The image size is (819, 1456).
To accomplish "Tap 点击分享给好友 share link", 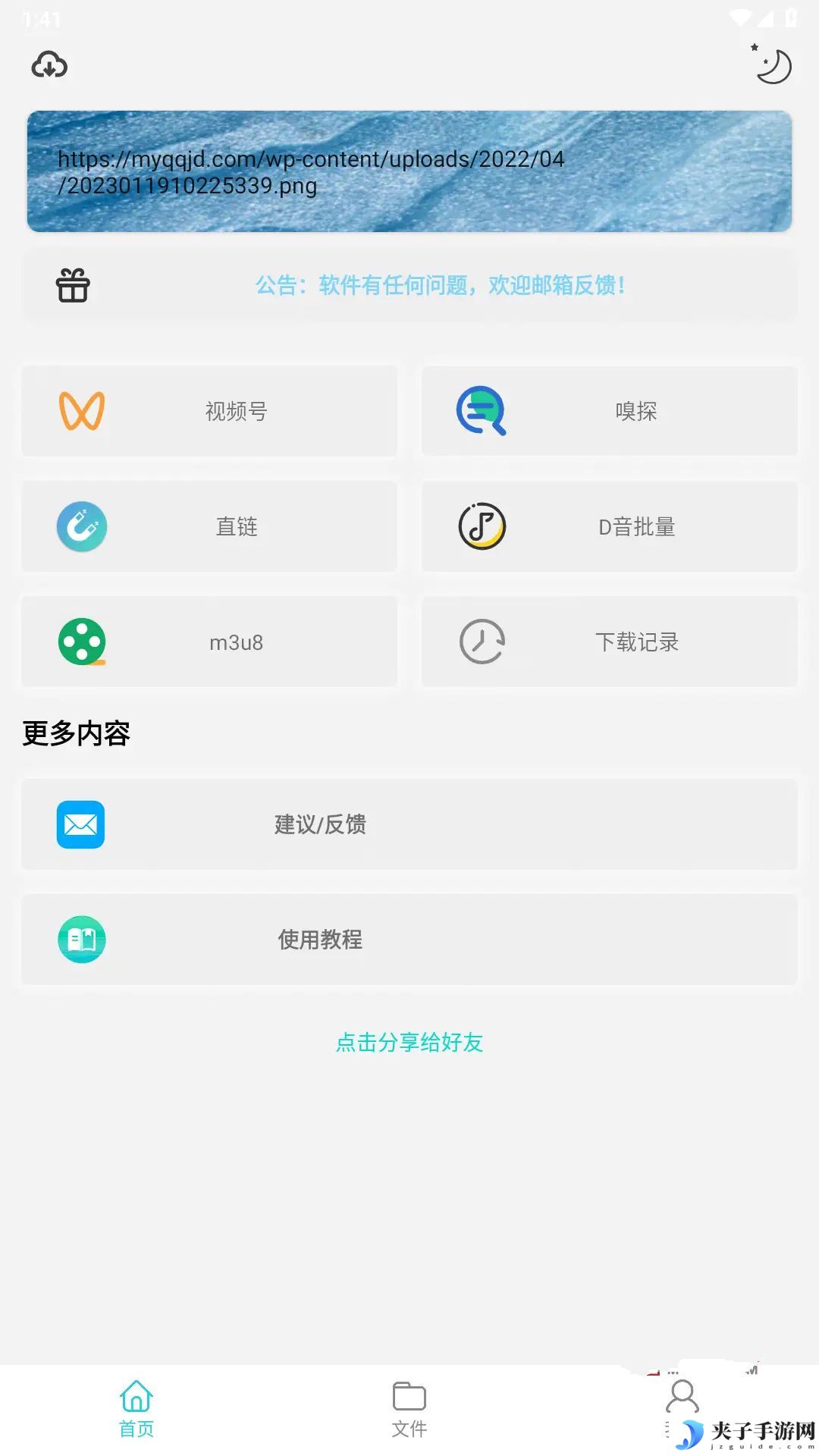I will click(x=409, y=1043).
